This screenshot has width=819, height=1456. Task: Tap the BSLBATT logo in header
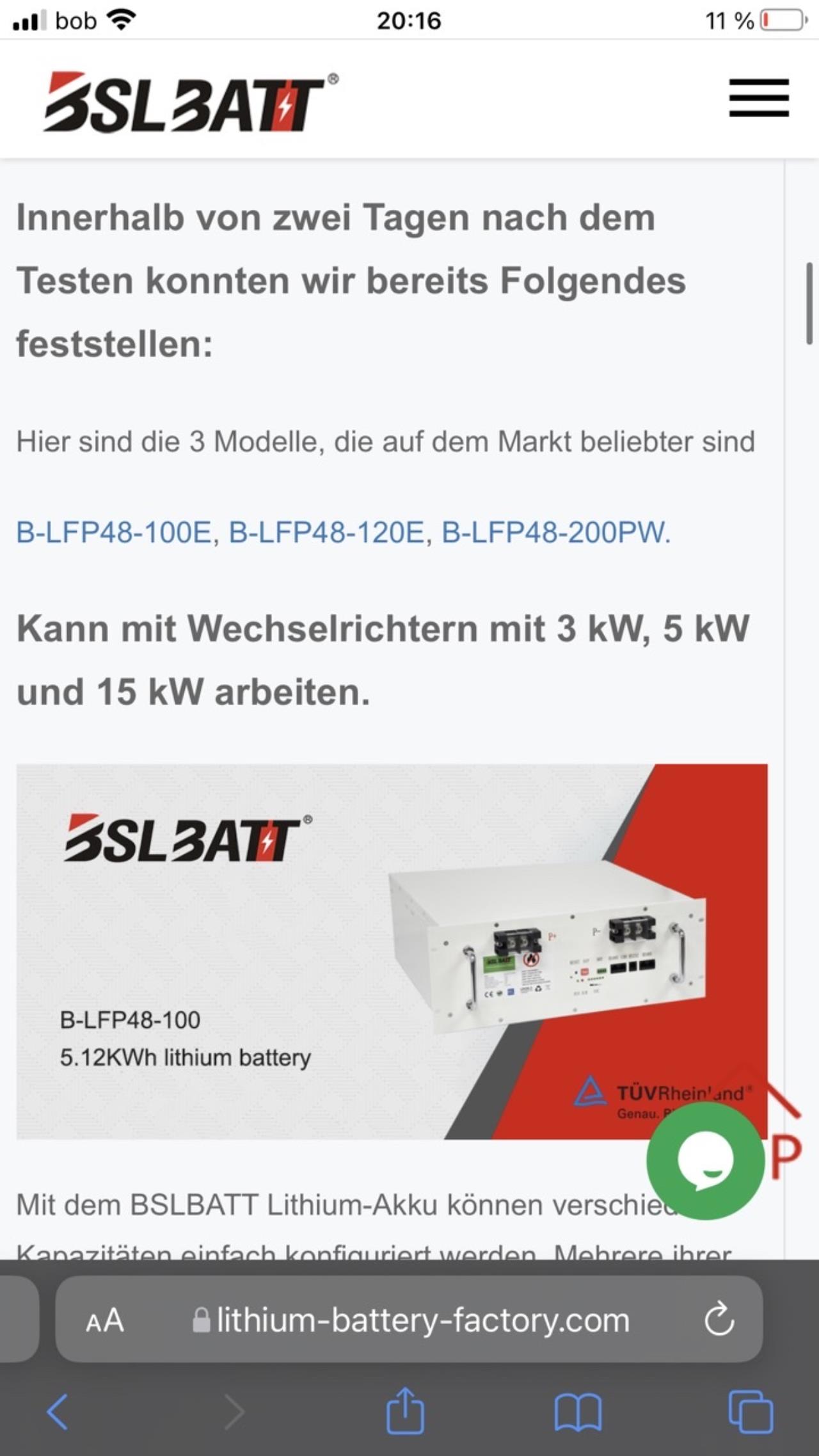(x=191, y=102)
